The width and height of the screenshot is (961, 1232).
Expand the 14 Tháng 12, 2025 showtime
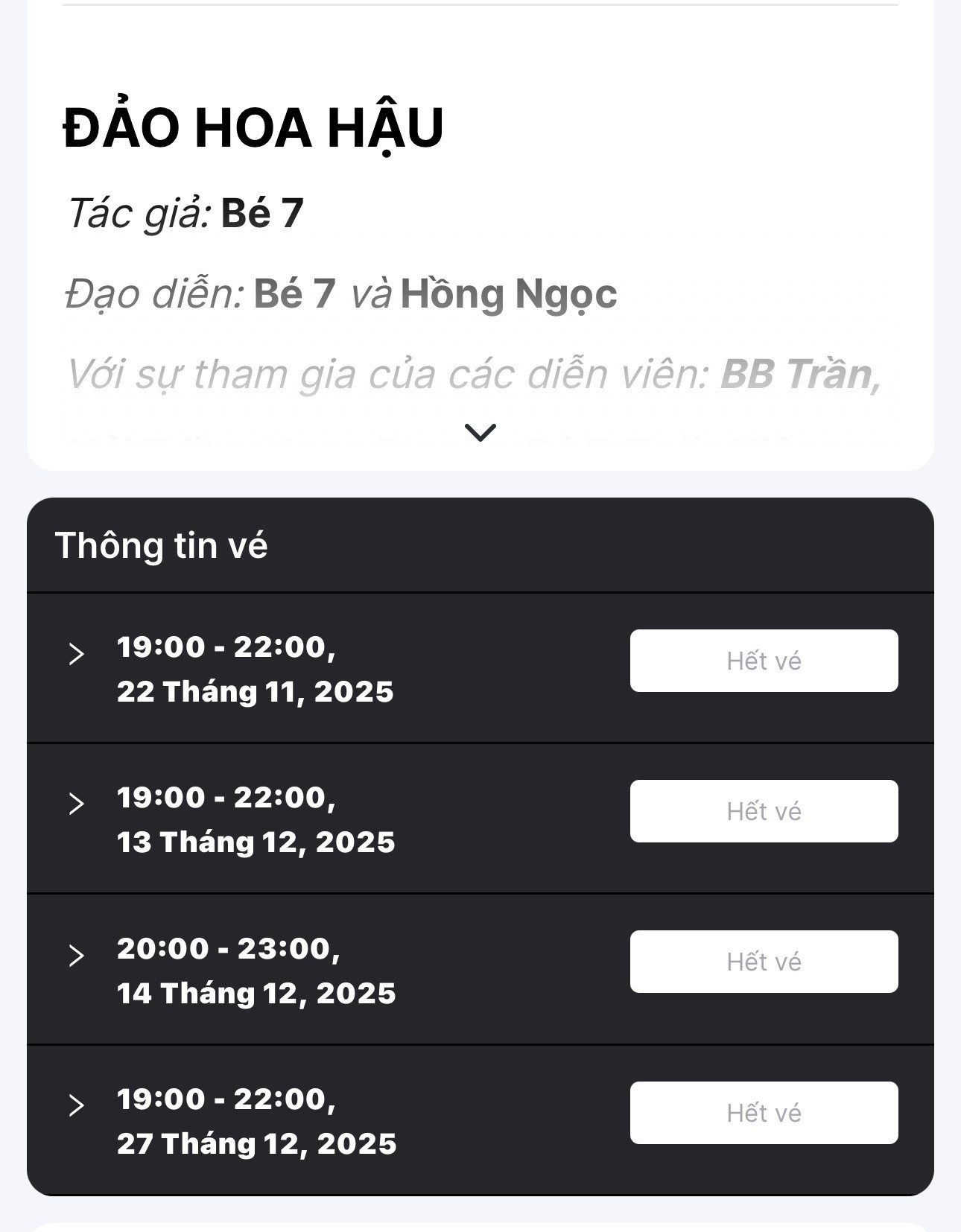coord(76,955)
